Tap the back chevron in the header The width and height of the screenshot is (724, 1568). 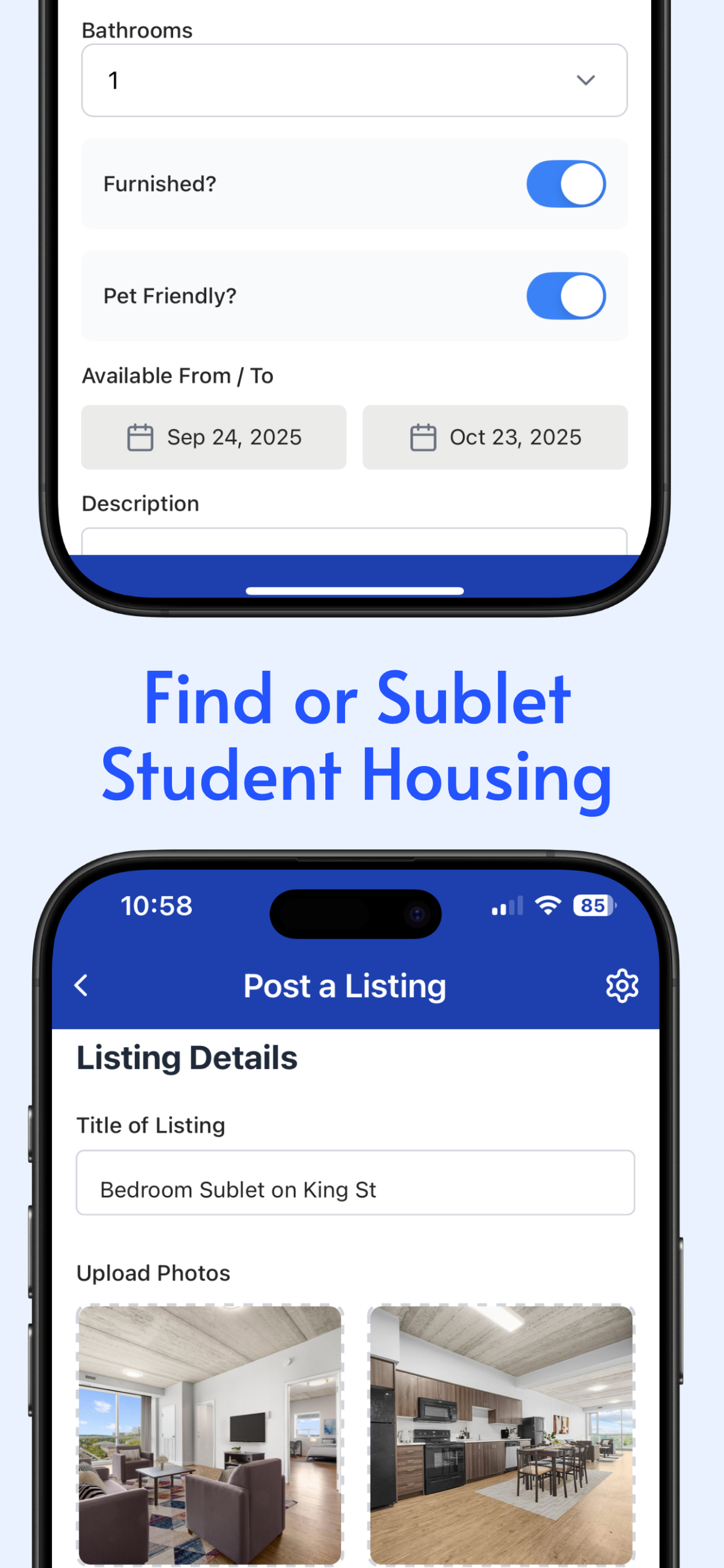81,985
